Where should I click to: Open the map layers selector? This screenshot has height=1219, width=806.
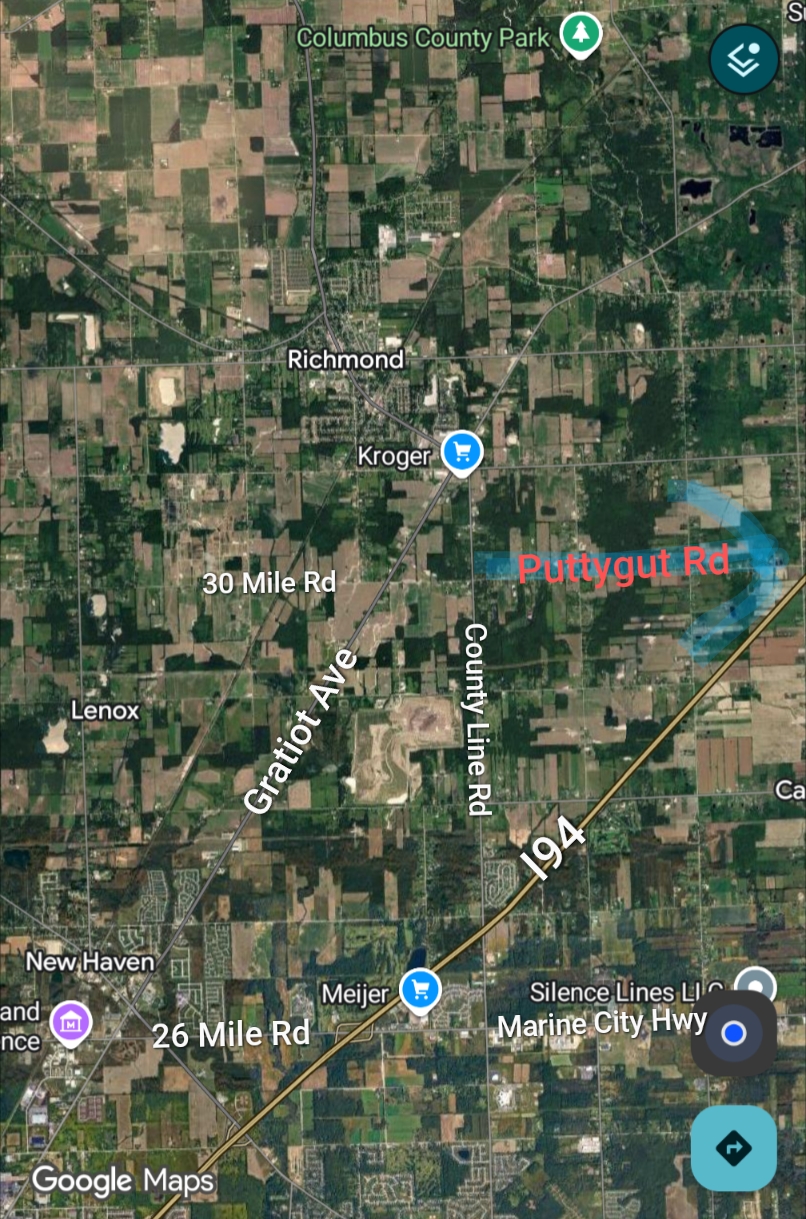744,60
